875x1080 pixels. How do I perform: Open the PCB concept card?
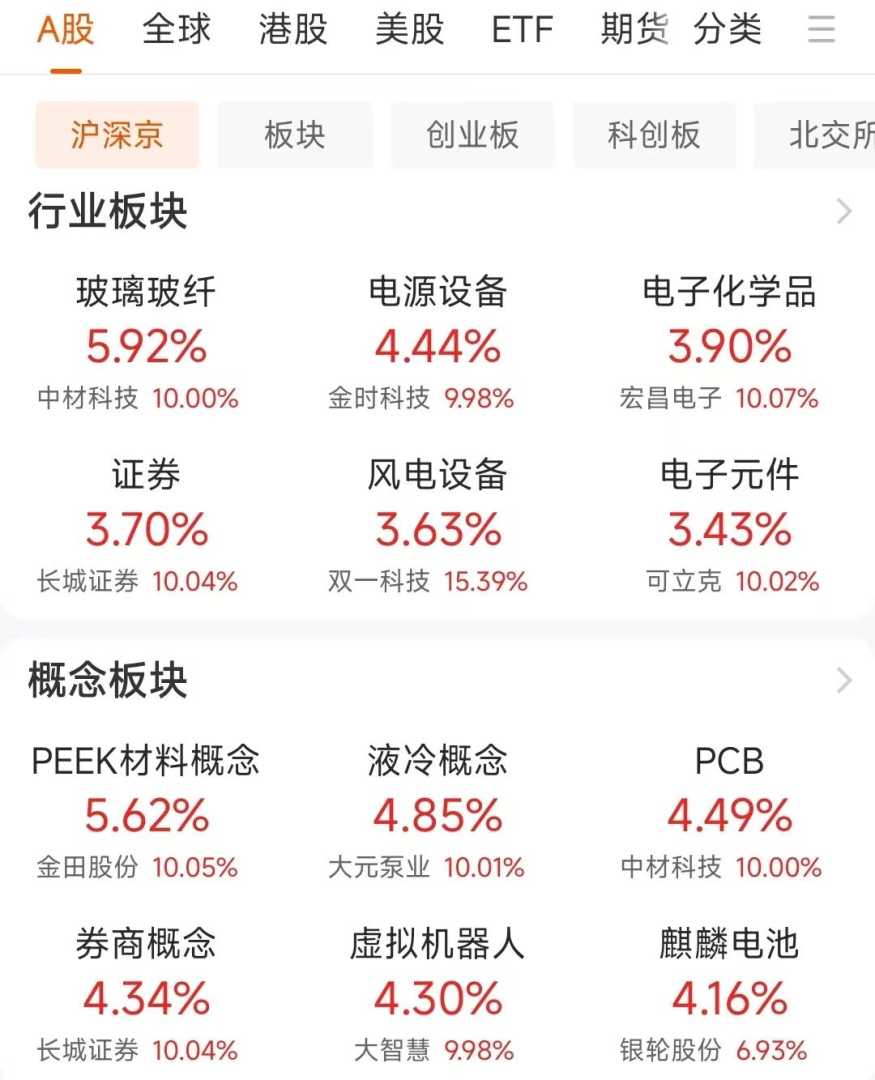pos(729,814)
